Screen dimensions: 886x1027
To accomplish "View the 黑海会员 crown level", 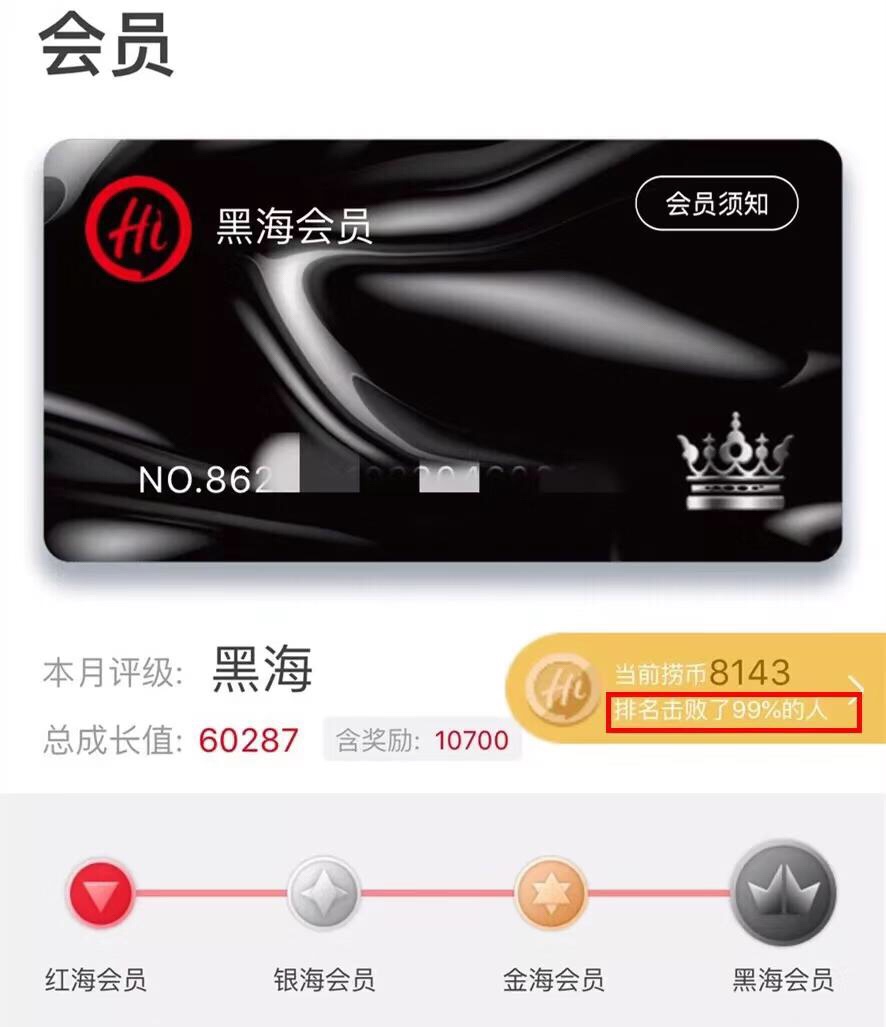I will [783, 892].
